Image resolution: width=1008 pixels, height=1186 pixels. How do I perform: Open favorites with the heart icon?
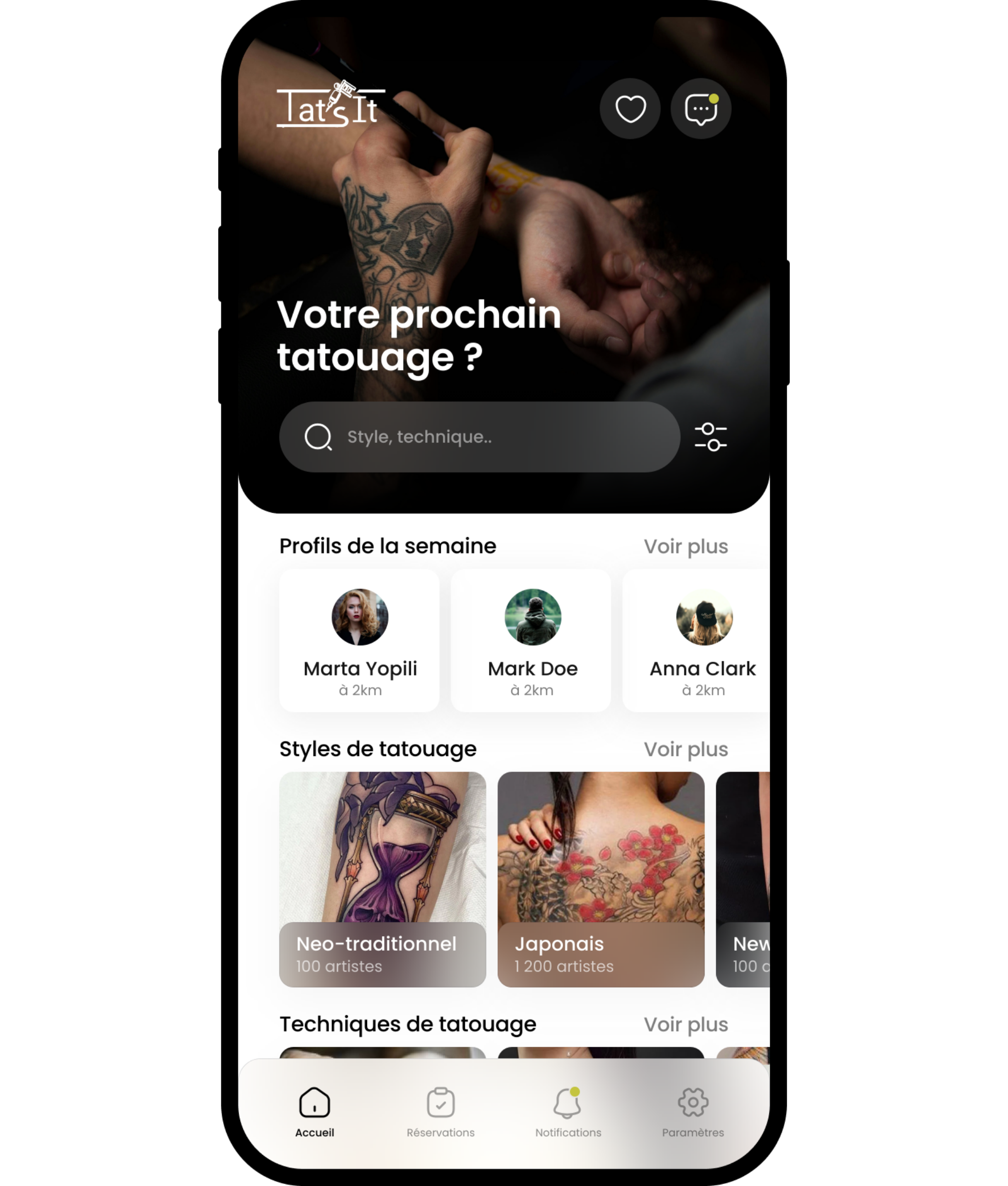630,108
